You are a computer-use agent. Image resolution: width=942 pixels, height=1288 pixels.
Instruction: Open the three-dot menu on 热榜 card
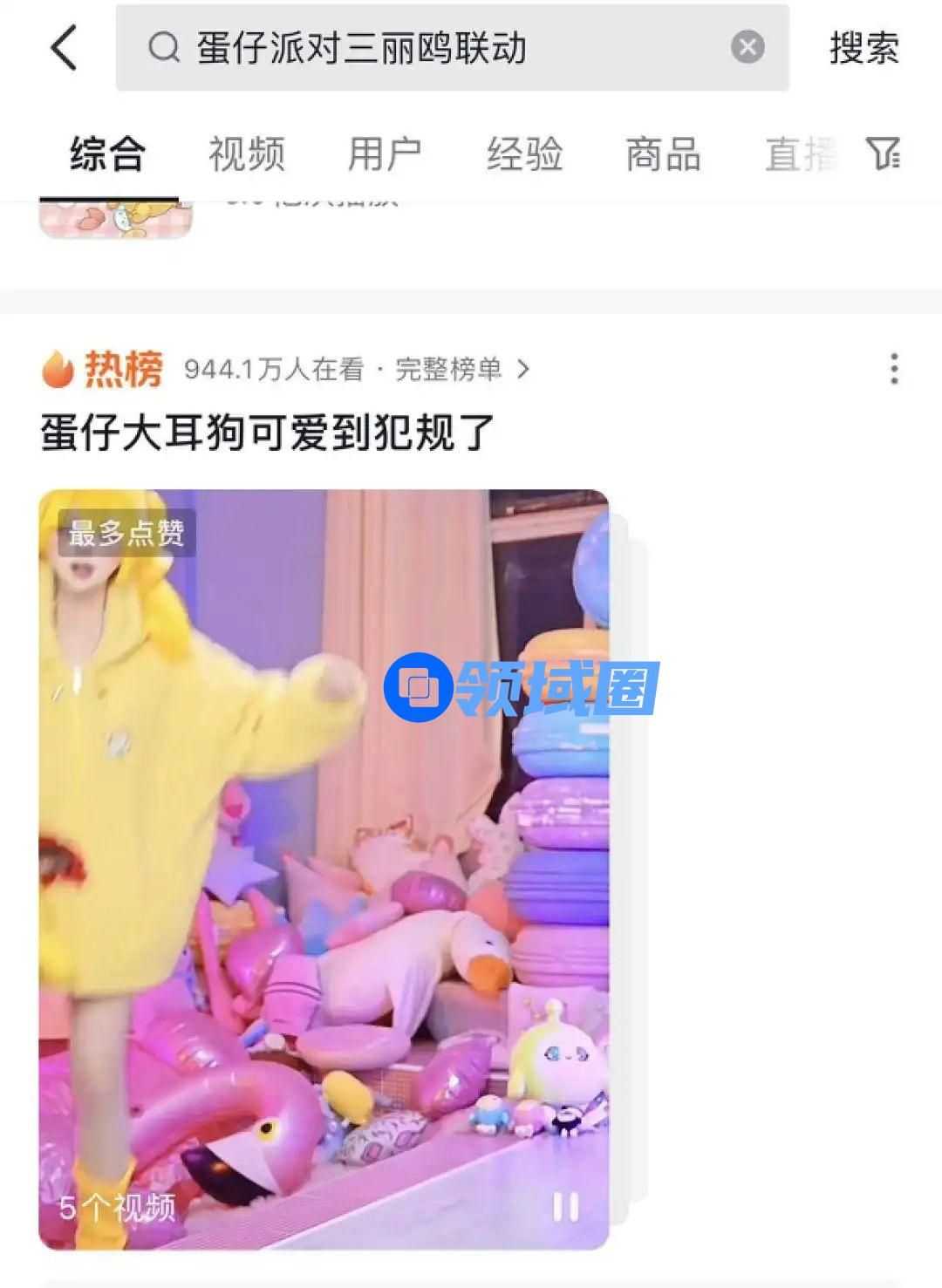pos(893,369)
